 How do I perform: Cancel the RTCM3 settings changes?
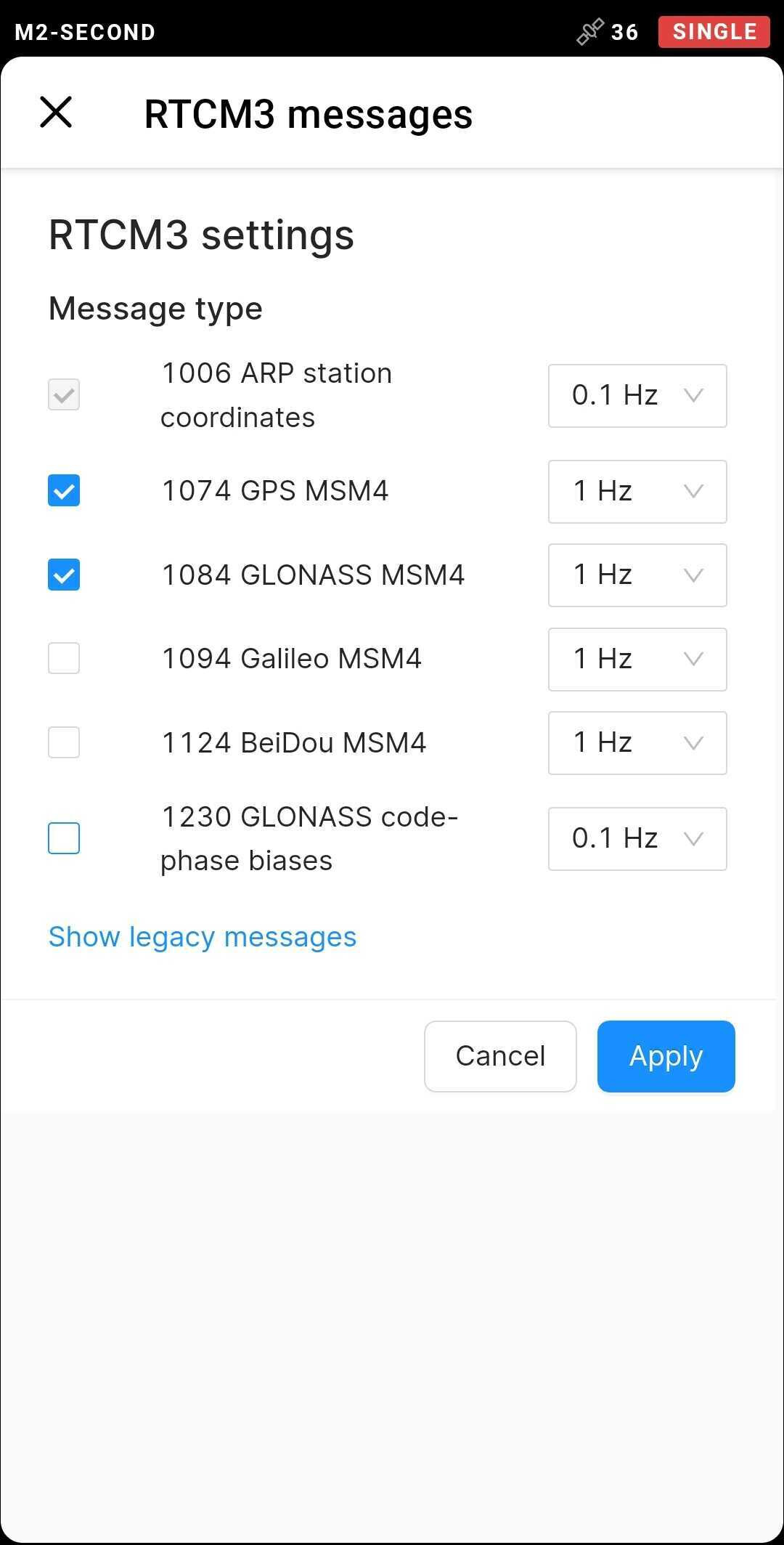(x=500, y=1056)
